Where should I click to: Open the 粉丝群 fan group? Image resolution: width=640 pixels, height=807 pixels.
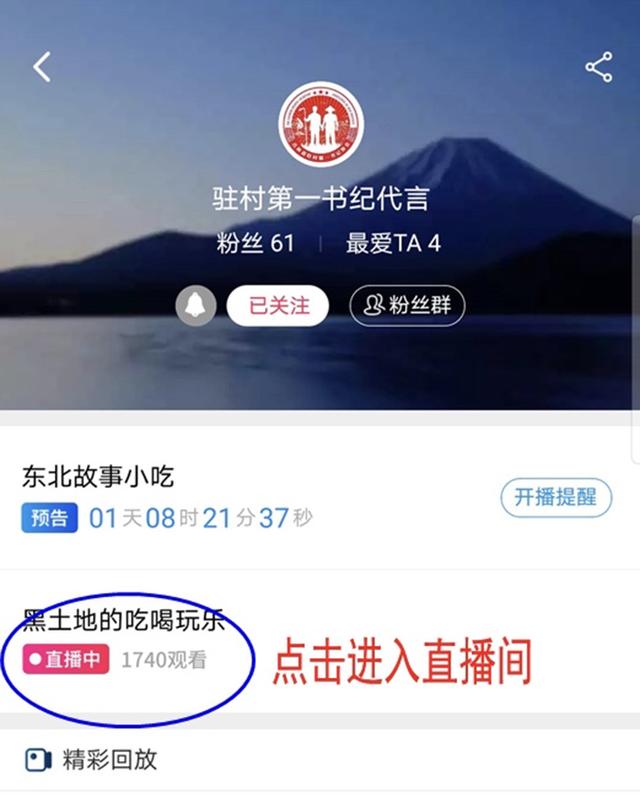407,305
